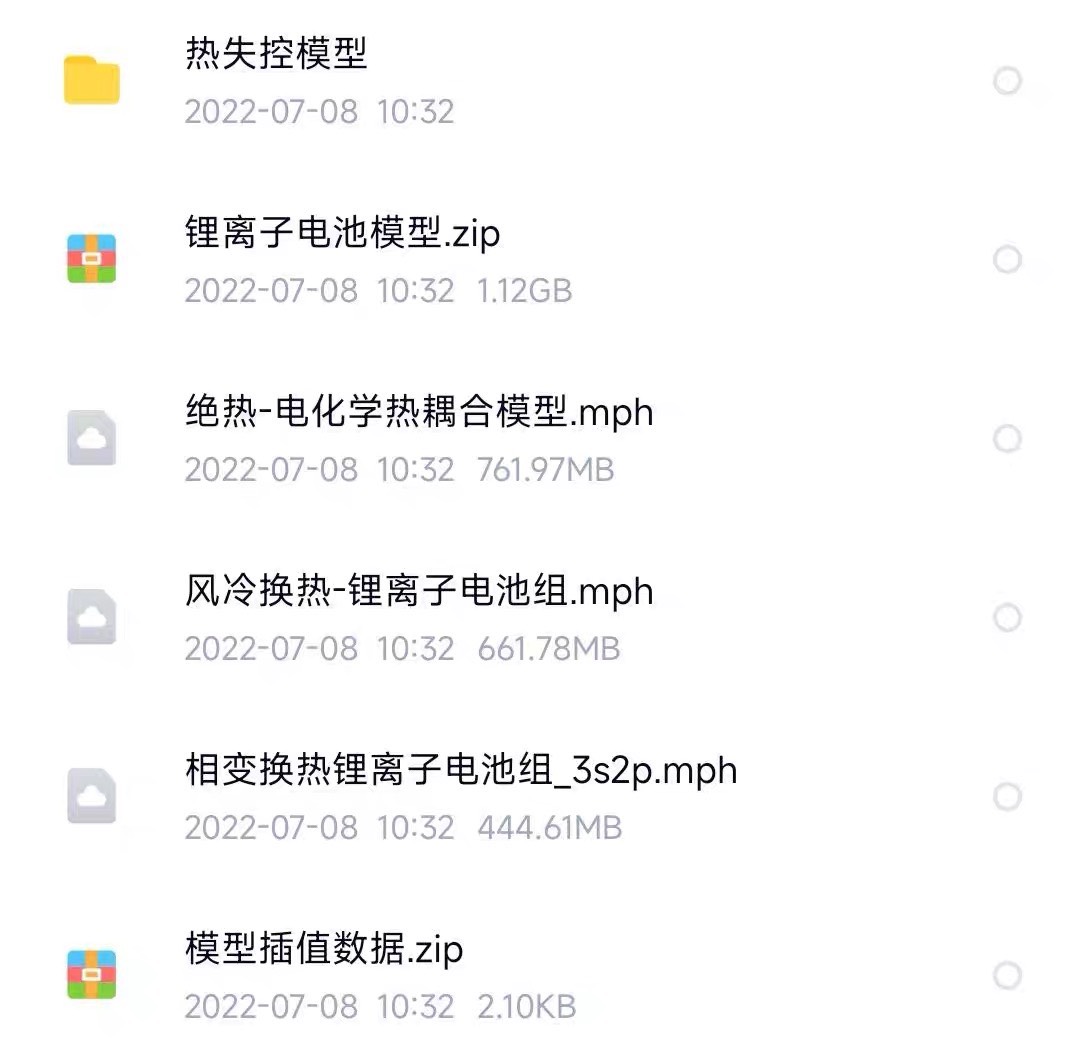Tick the circle for 绝热-电化学热耦合模型.mph
Image resolution: width=1080 pixels, height=1042 pixels.
tap(1007, 439)
